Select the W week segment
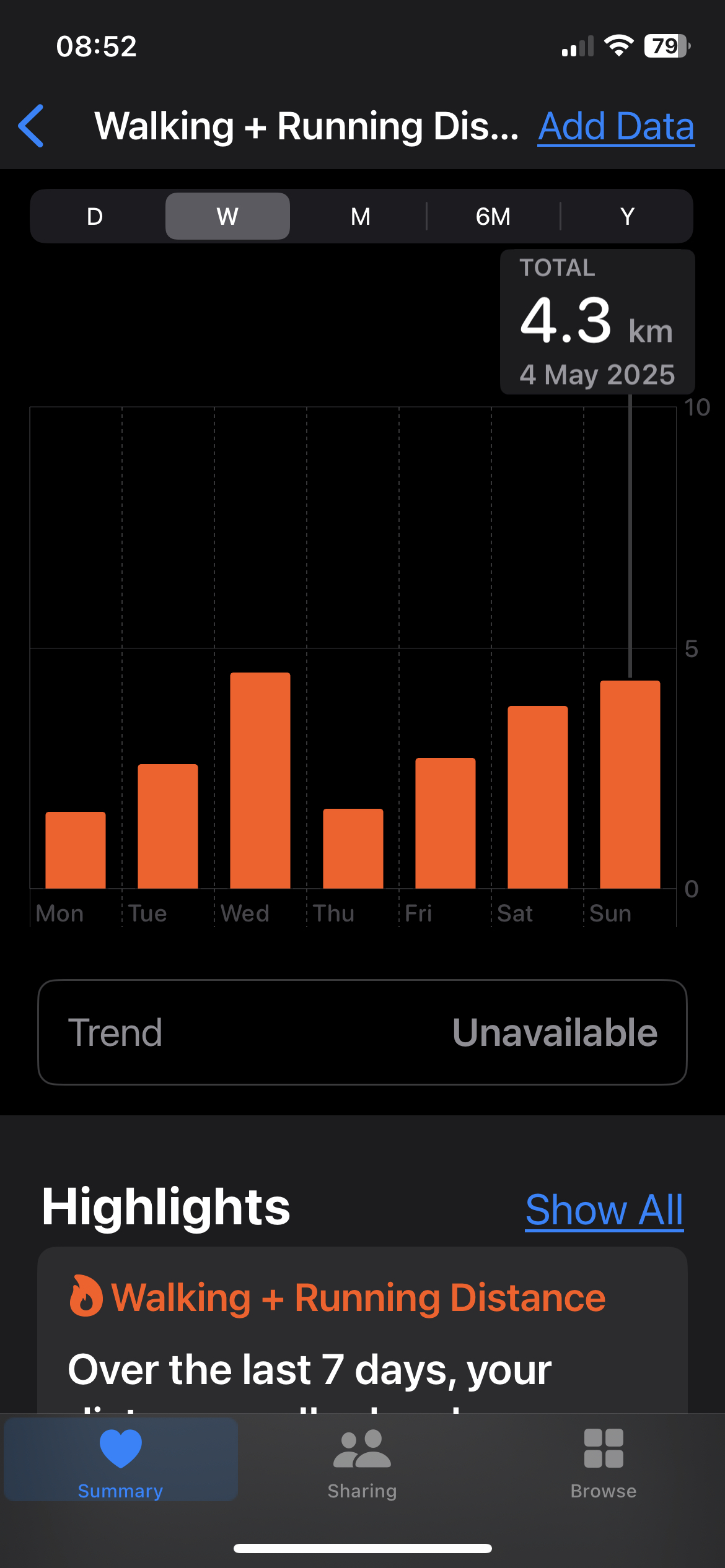The width and height of the screenshot is (725, 1568). coord(227,216)
